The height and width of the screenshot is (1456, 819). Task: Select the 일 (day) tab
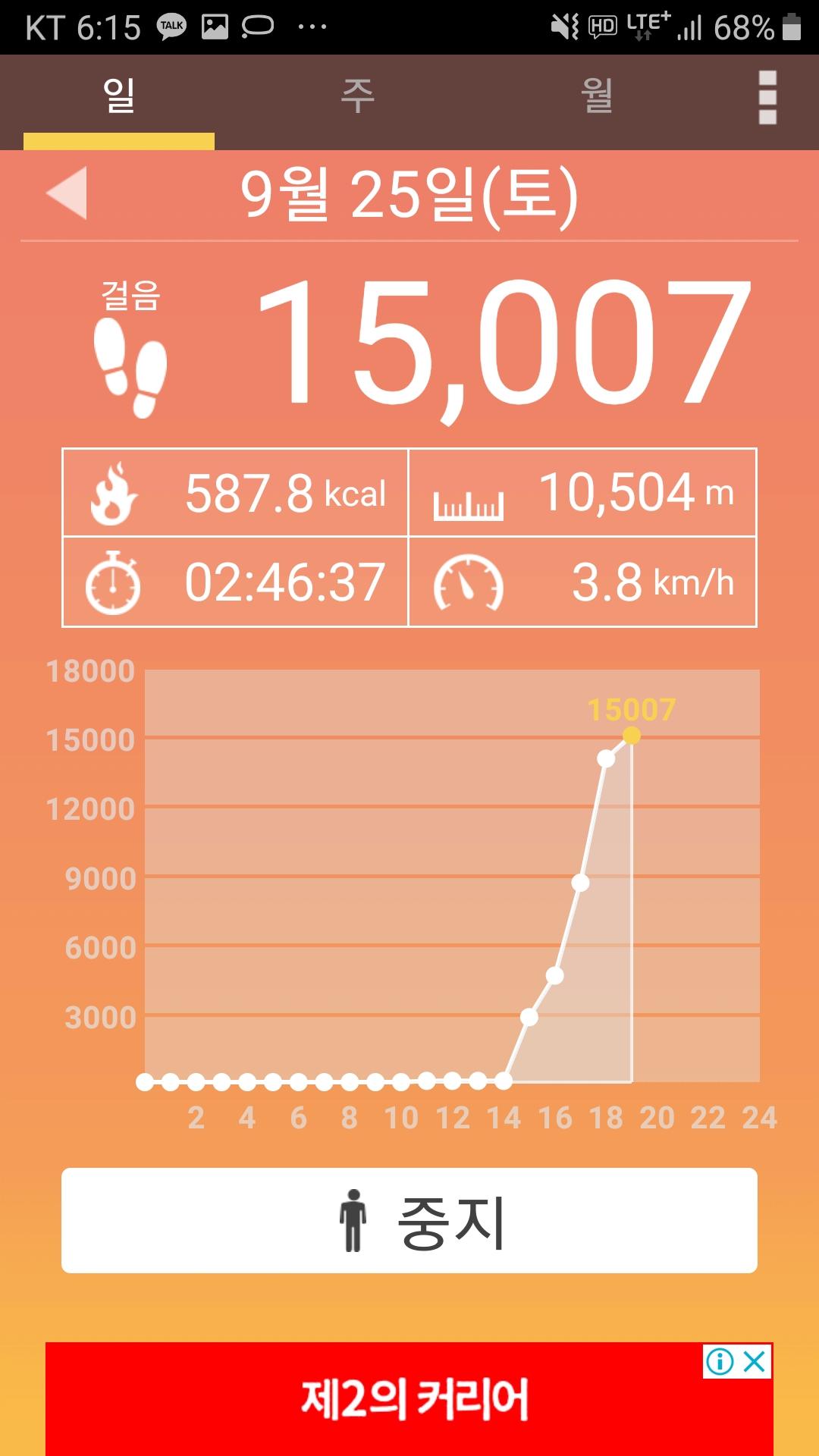[119, 96]
